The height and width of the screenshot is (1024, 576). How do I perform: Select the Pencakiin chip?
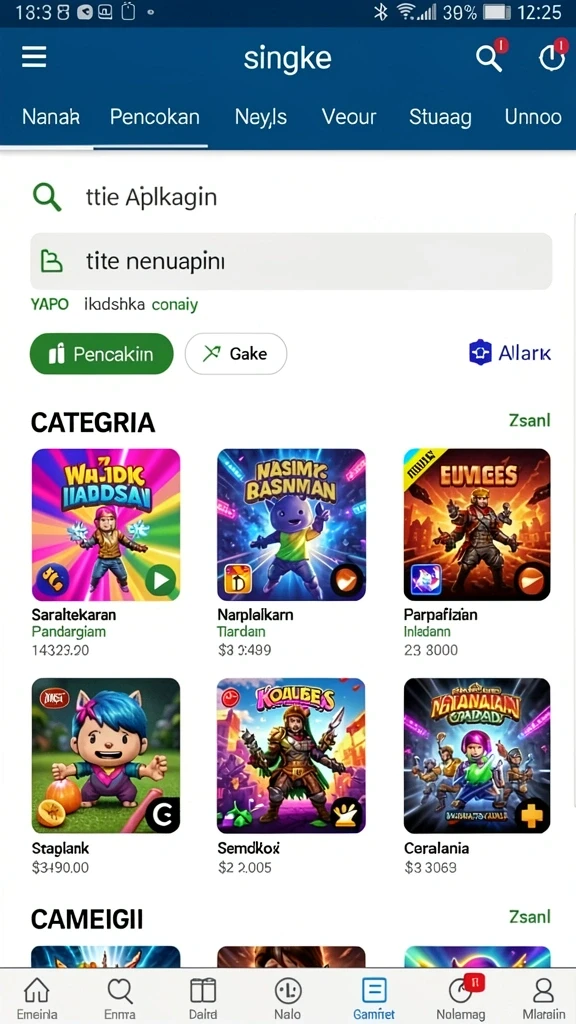coord(102,354)
